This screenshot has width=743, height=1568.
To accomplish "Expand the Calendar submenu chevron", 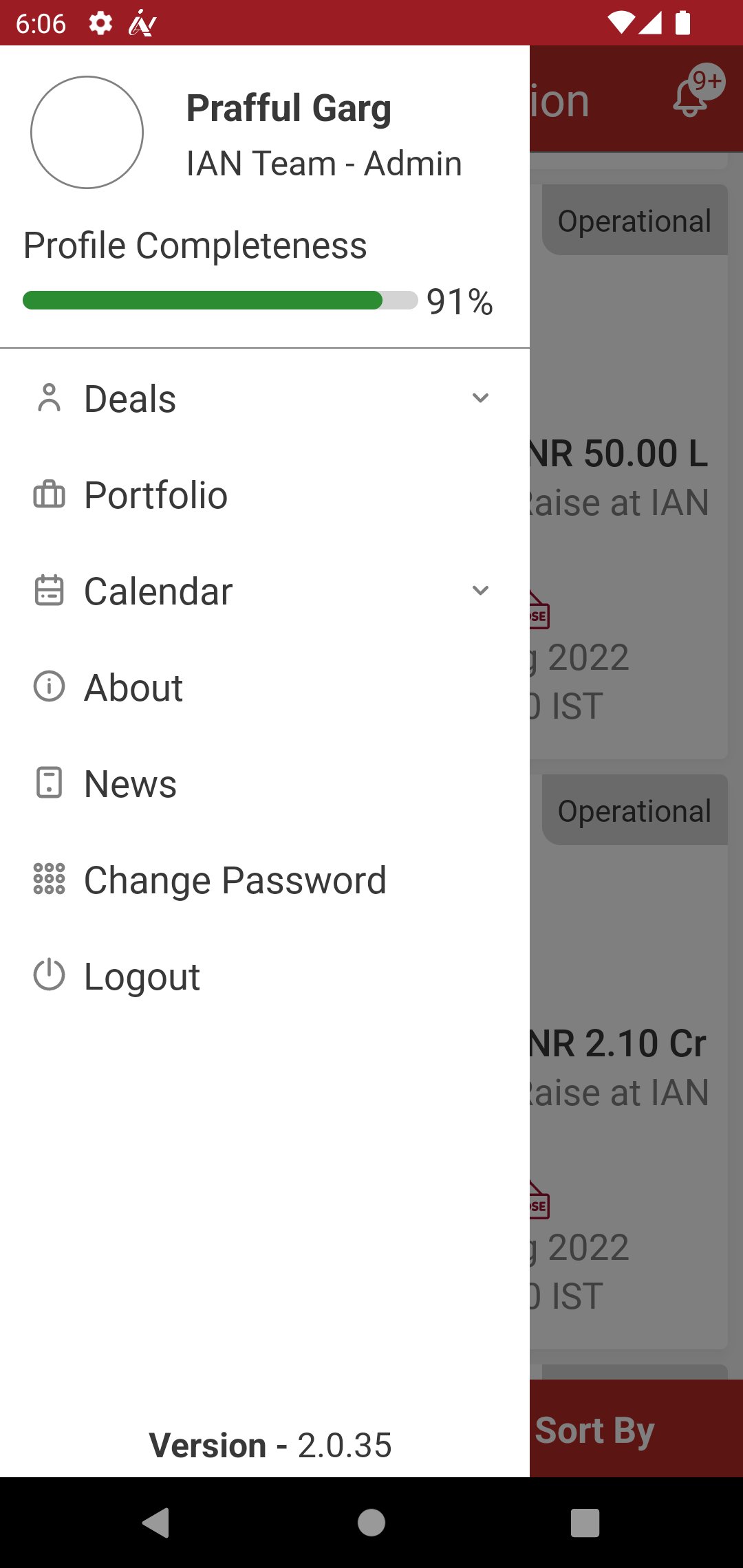I will click(480, 591).
